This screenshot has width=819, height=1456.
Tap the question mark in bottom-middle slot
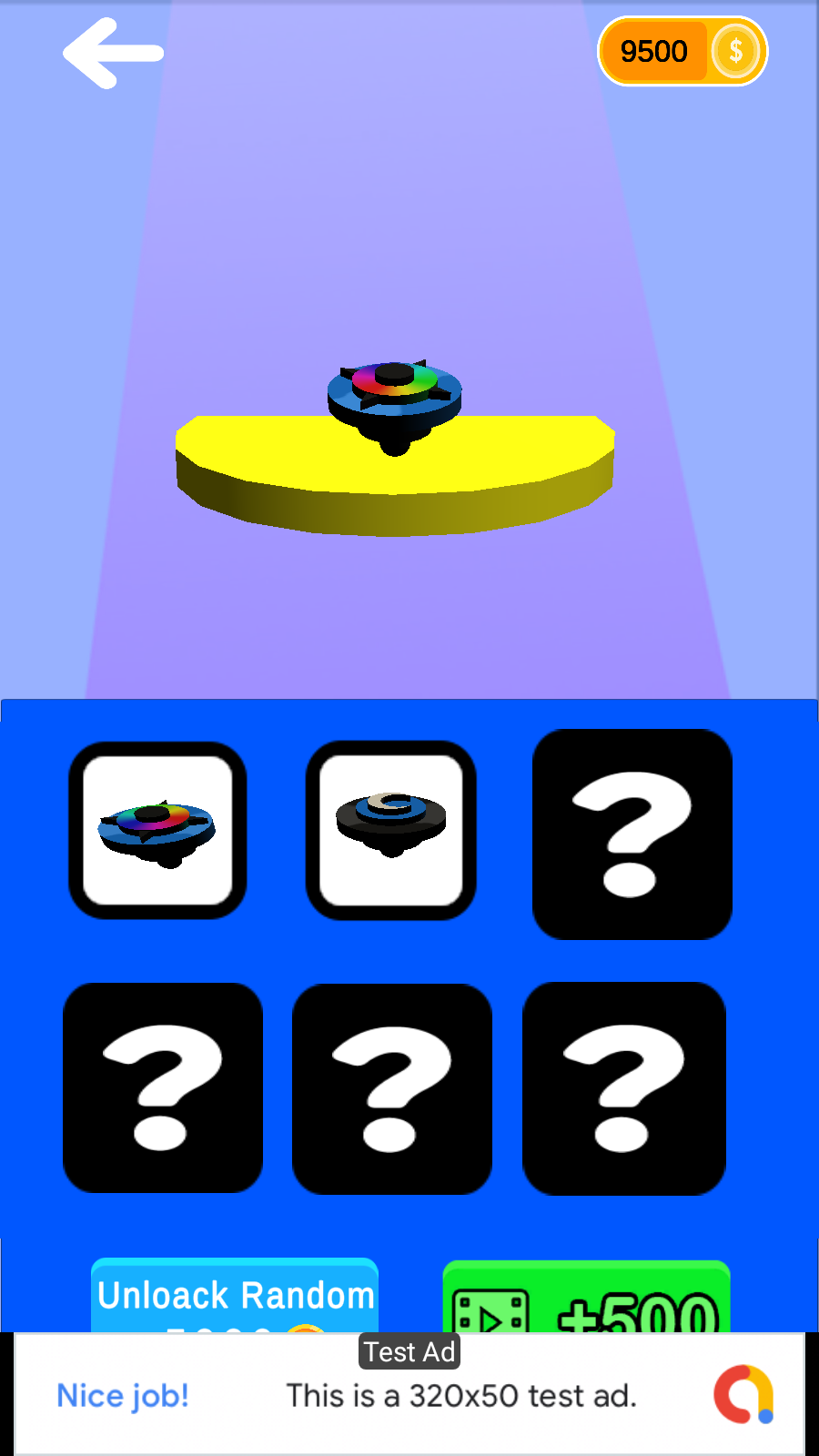391,1088
